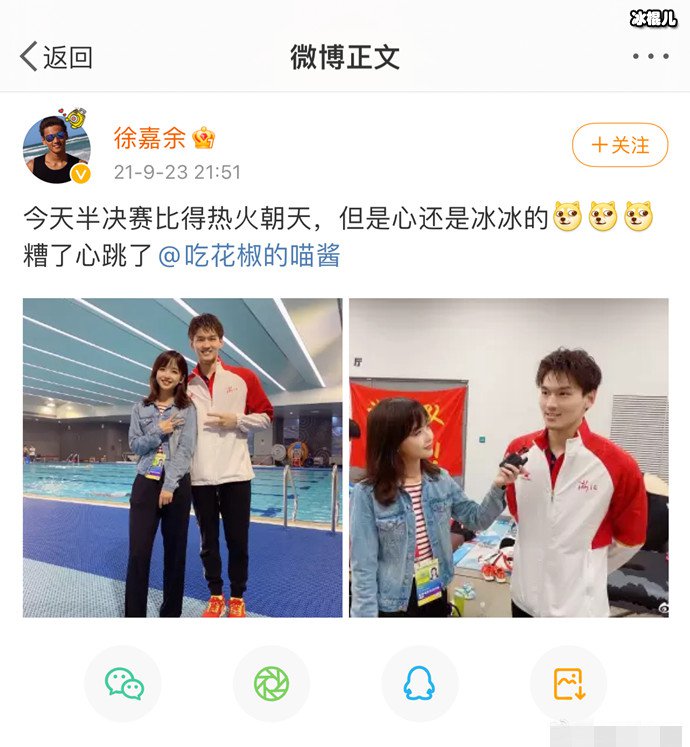
Task: Open the mention @吃花椒的喵酱
Action: pyautogui.click(x=249, y=256)
